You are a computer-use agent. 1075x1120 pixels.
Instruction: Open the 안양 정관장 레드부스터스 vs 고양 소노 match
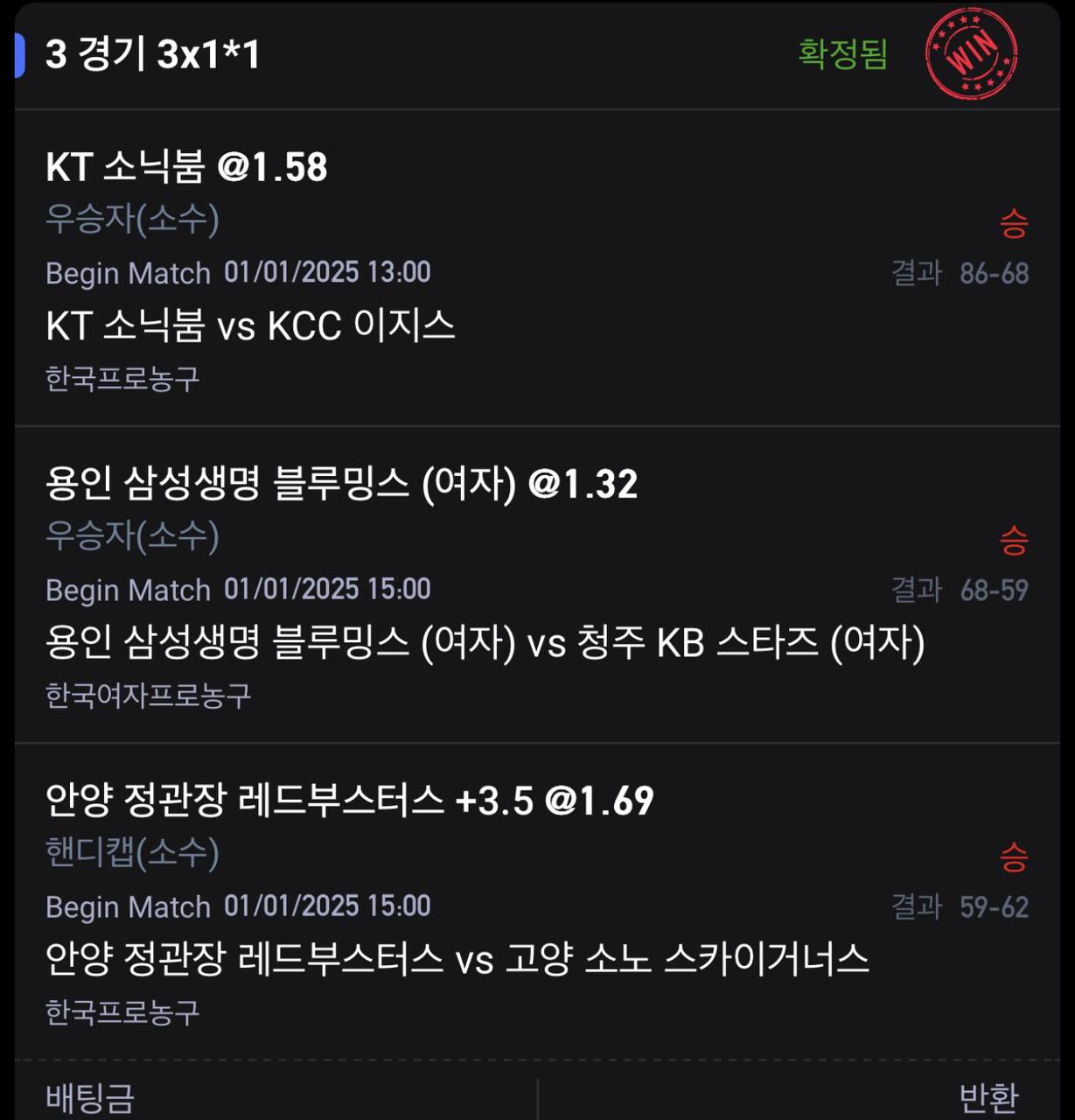(x=457, y=959)
